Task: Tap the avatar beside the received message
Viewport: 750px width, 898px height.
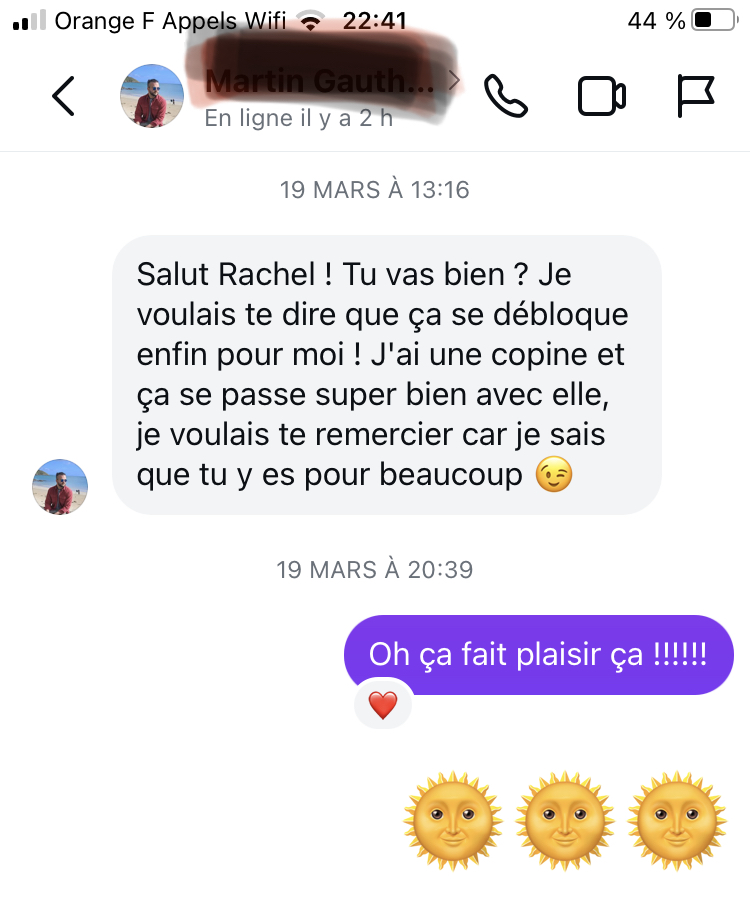Action: (60, 487)
